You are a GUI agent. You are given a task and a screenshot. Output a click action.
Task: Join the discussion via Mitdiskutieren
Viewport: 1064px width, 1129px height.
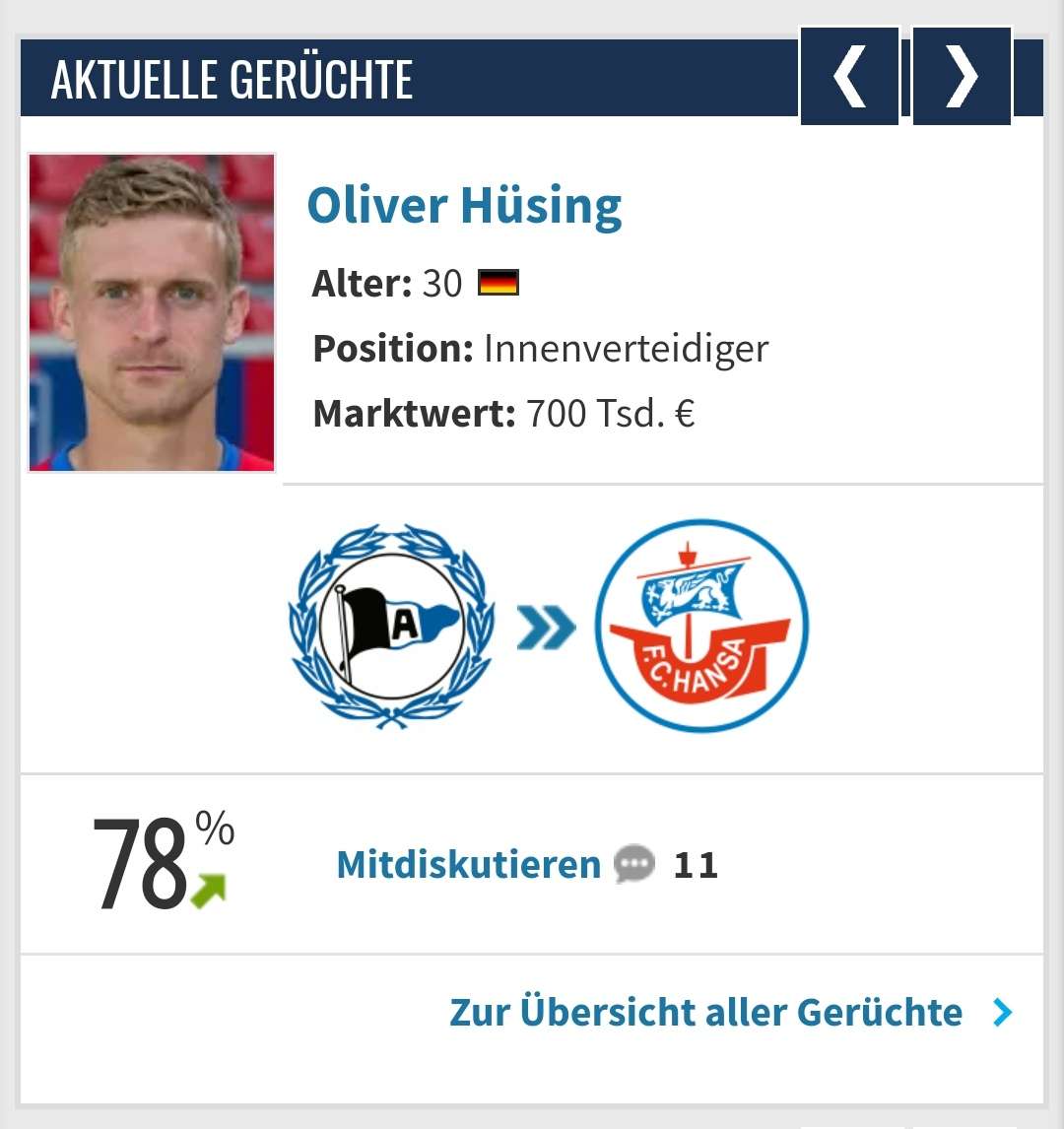(x=468, y=865)
